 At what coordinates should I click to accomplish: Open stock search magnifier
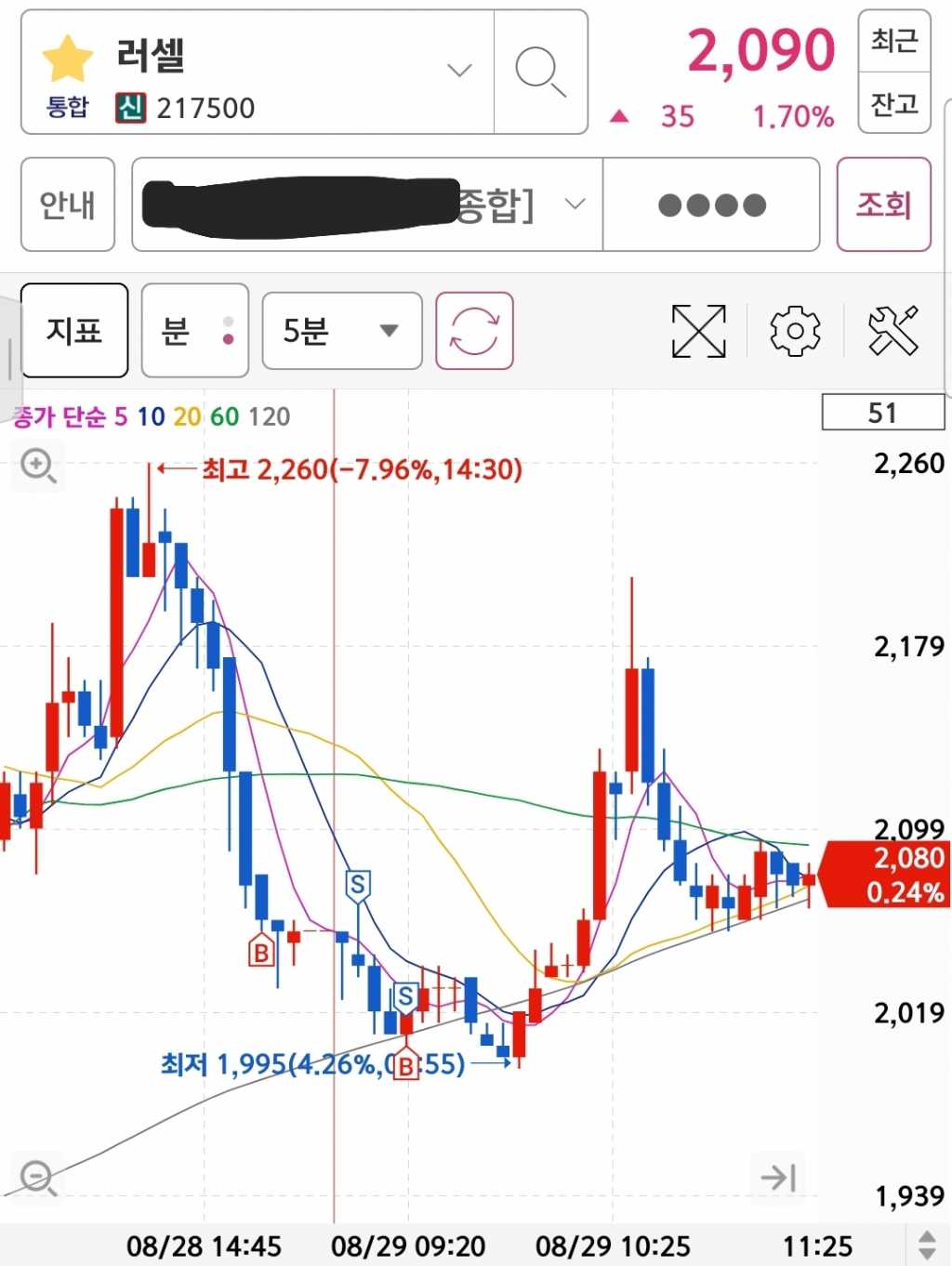click(x=540, y=72)
